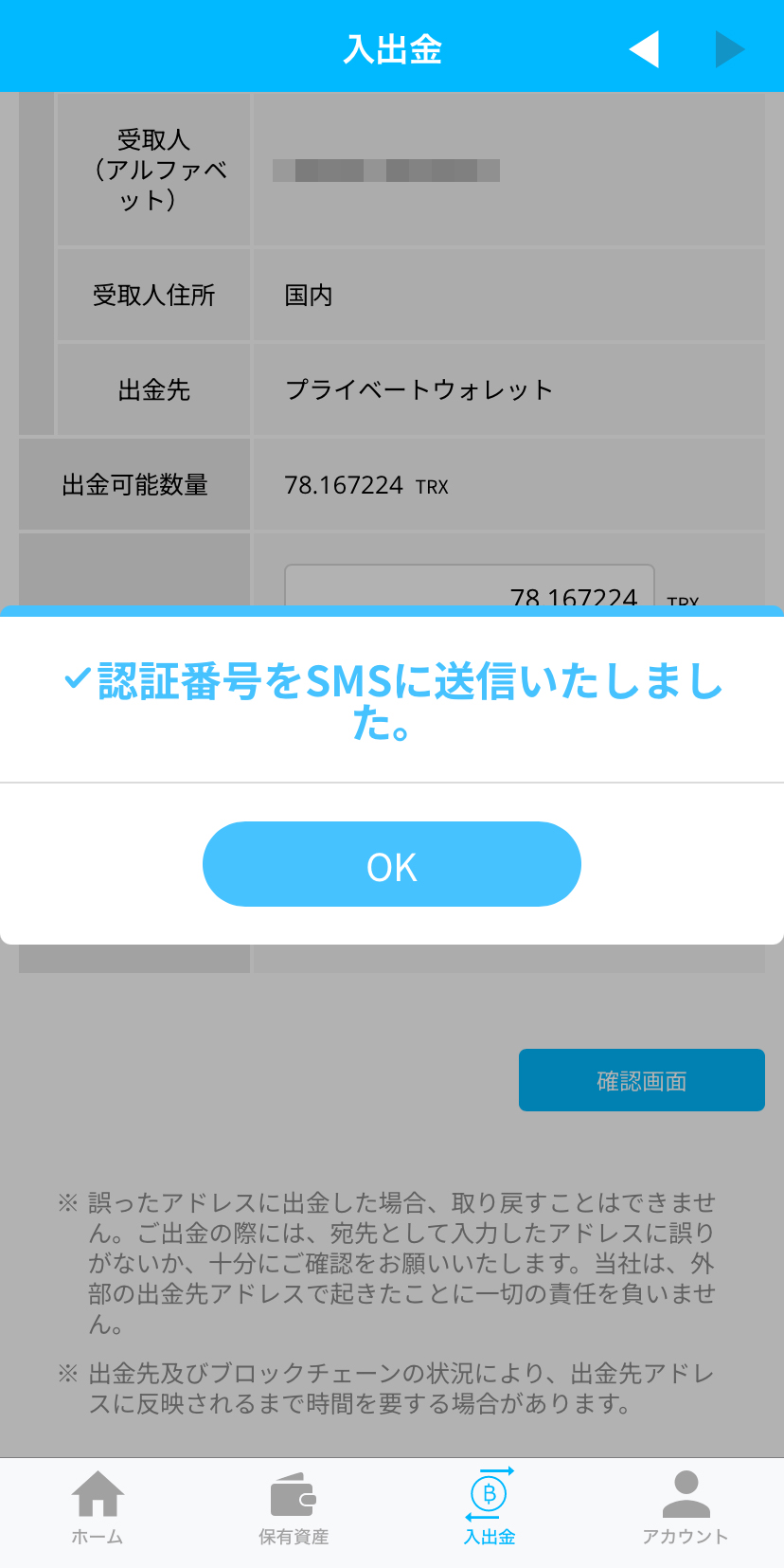Confirm the SMS dialog with OK
Image resolution: width=784 pixels, height=1568 pixels.
[x=391, y=864]
